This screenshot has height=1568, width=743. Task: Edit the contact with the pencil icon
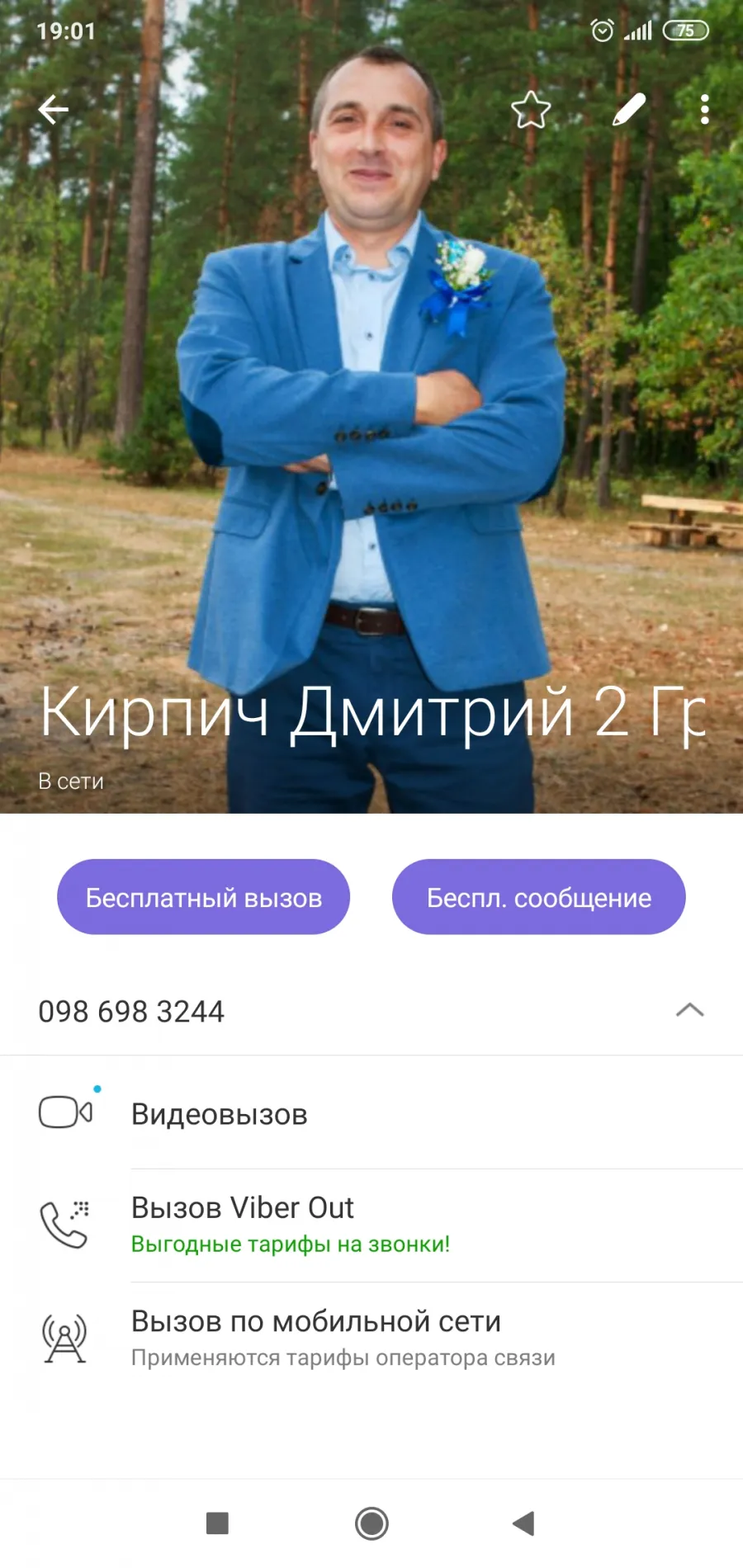[629, 109]
